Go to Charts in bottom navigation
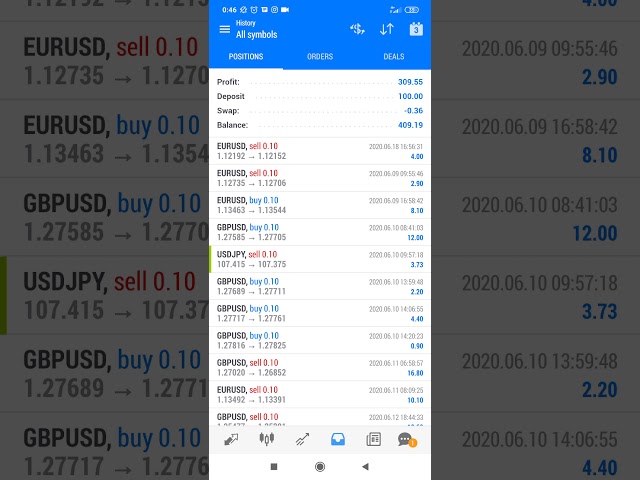 [266, 439]
